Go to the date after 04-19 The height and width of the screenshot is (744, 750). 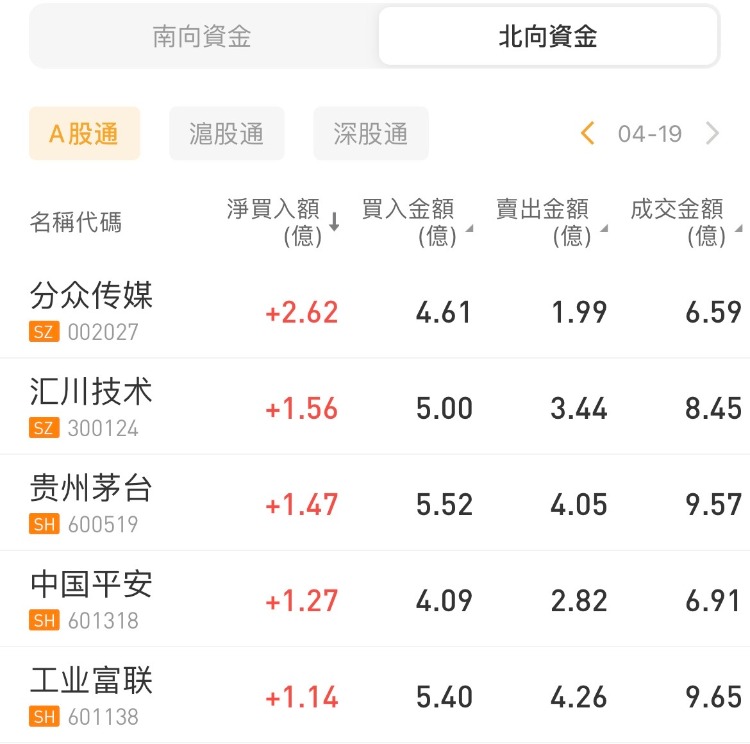[712, 134]
